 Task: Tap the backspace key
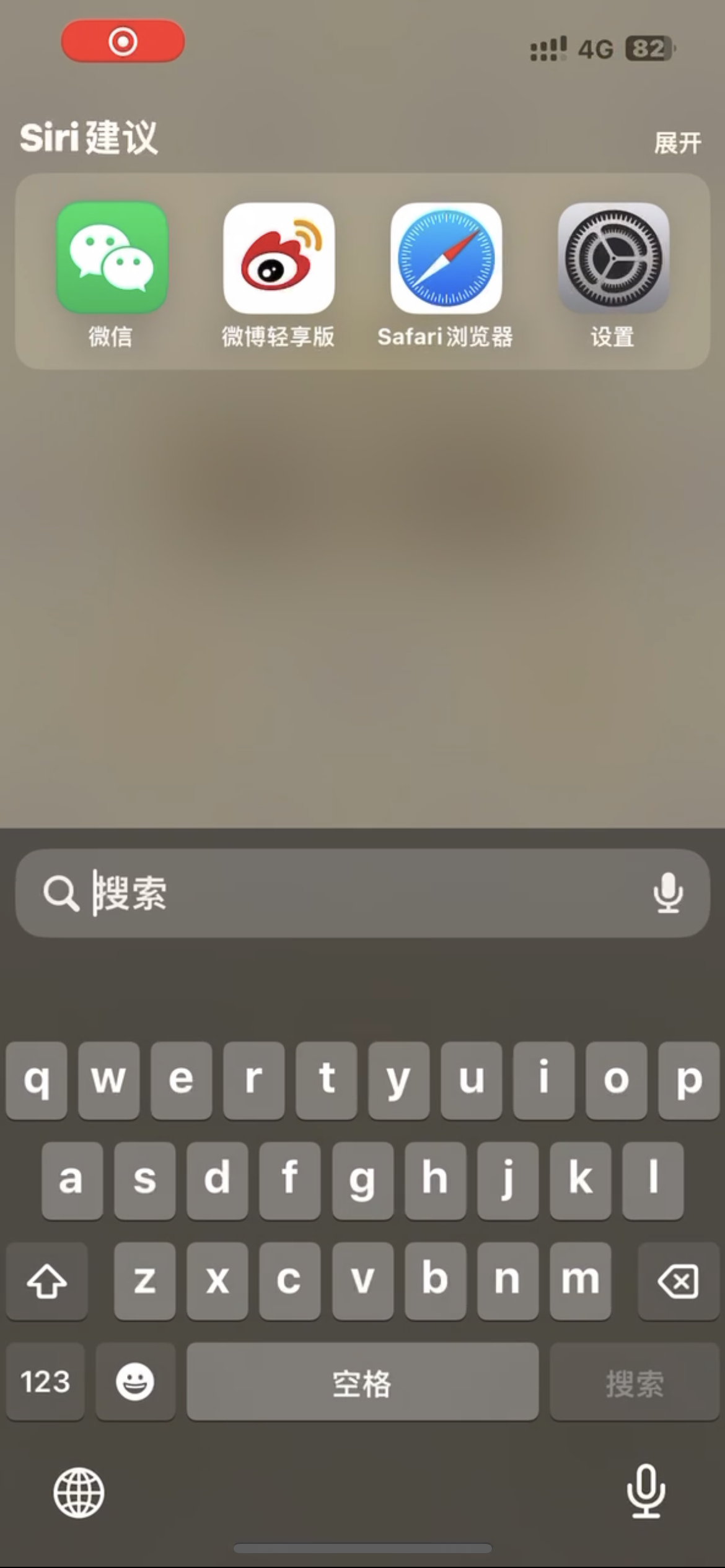[678, 1281]
